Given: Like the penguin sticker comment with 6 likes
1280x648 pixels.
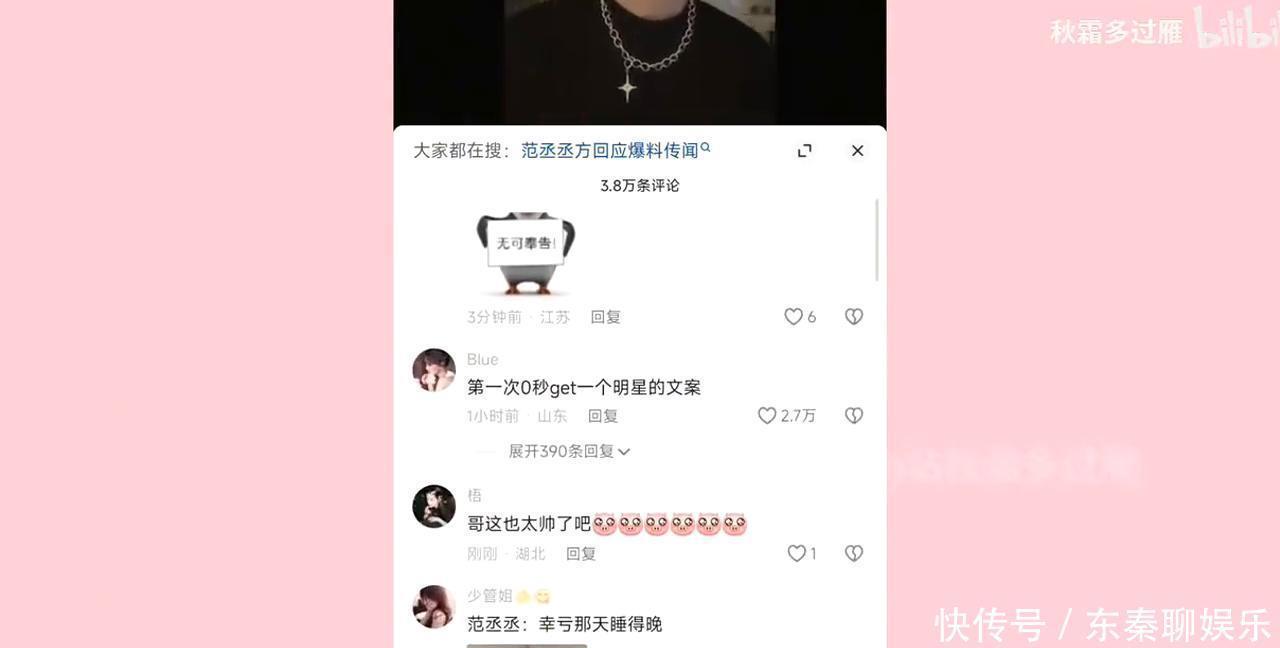Looking at the screenshot, I should [794, 317].
